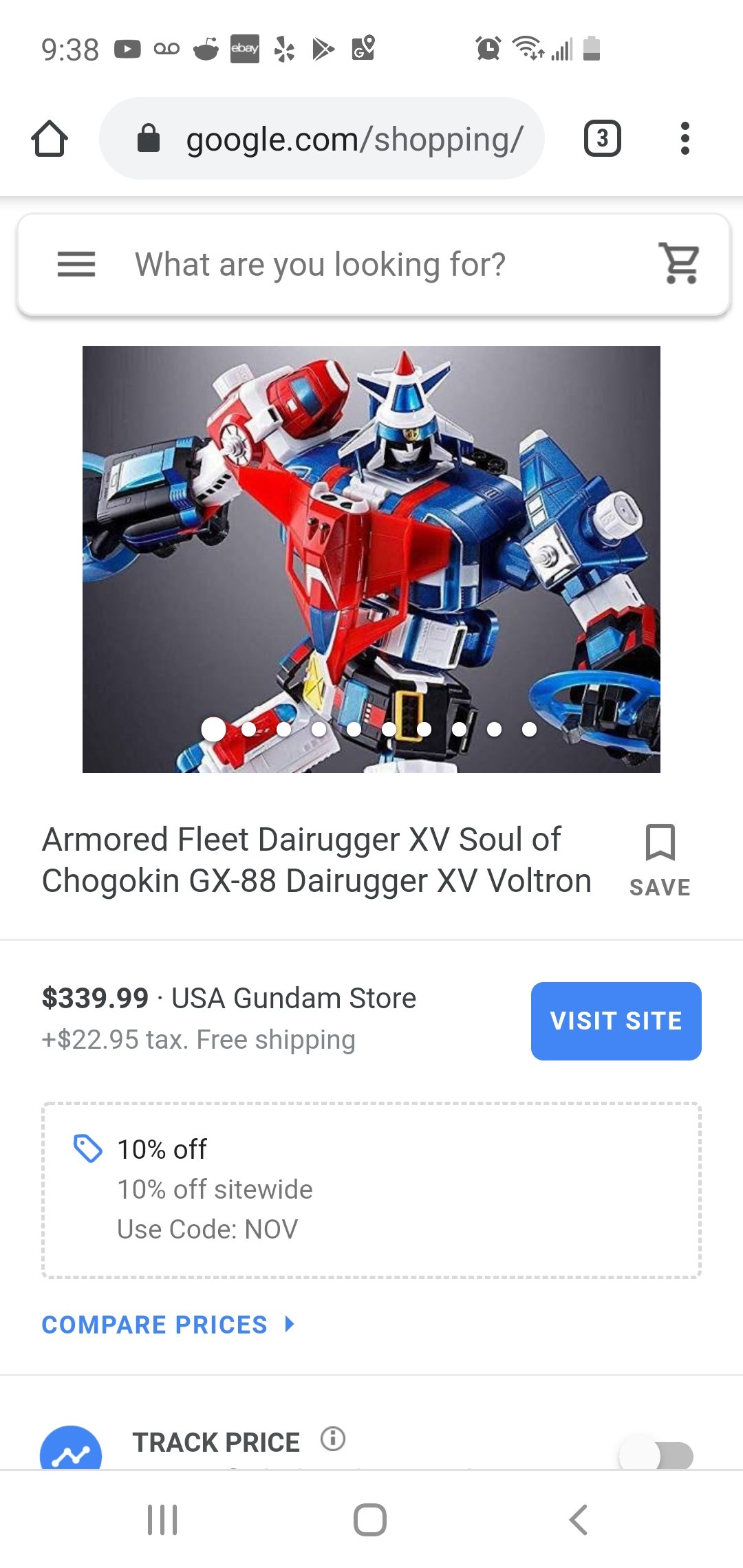The width and height of the screenshot is (743, 1568).
Task: Go back with the system back button
Action: point(579,1520)
